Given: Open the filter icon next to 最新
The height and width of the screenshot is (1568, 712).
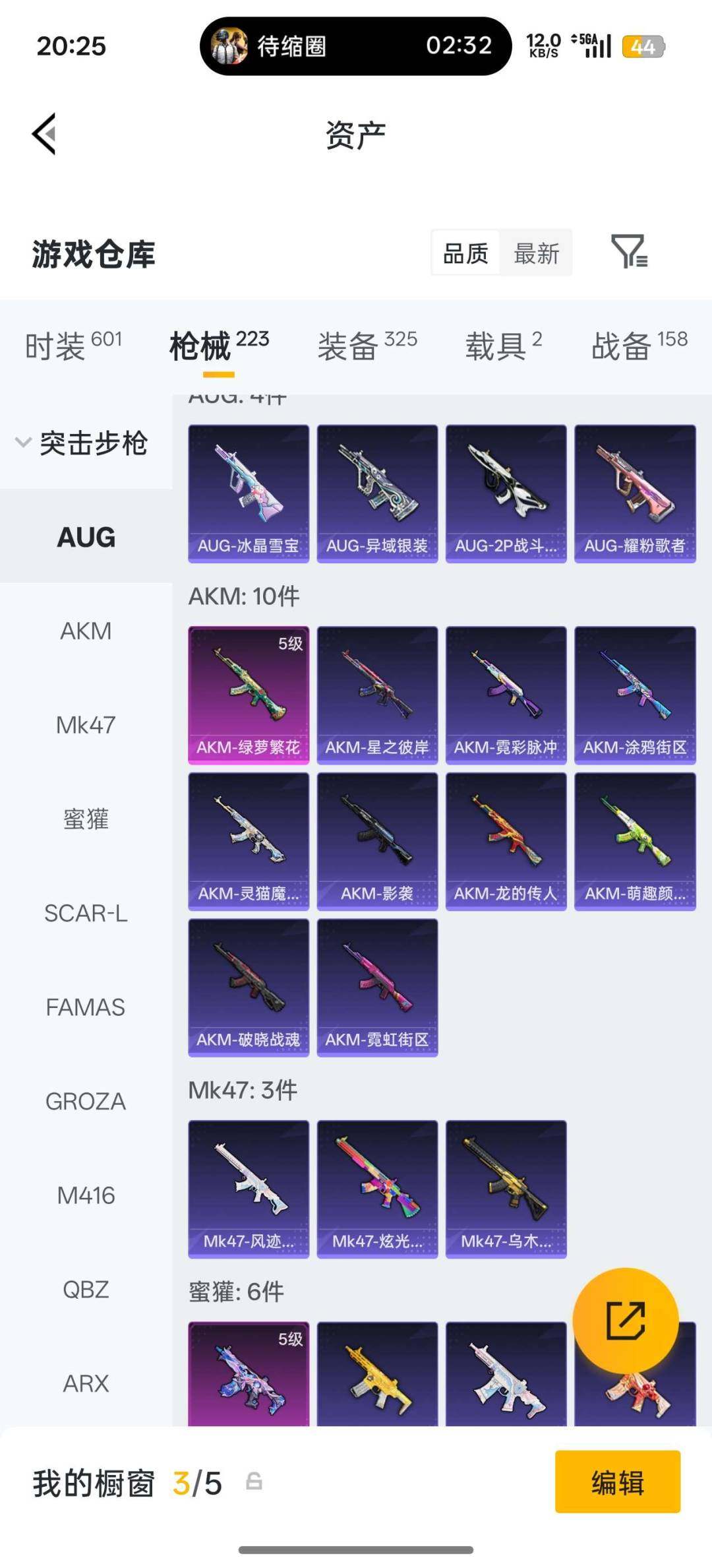Looking at the screenshot, I should coord(629,252).
